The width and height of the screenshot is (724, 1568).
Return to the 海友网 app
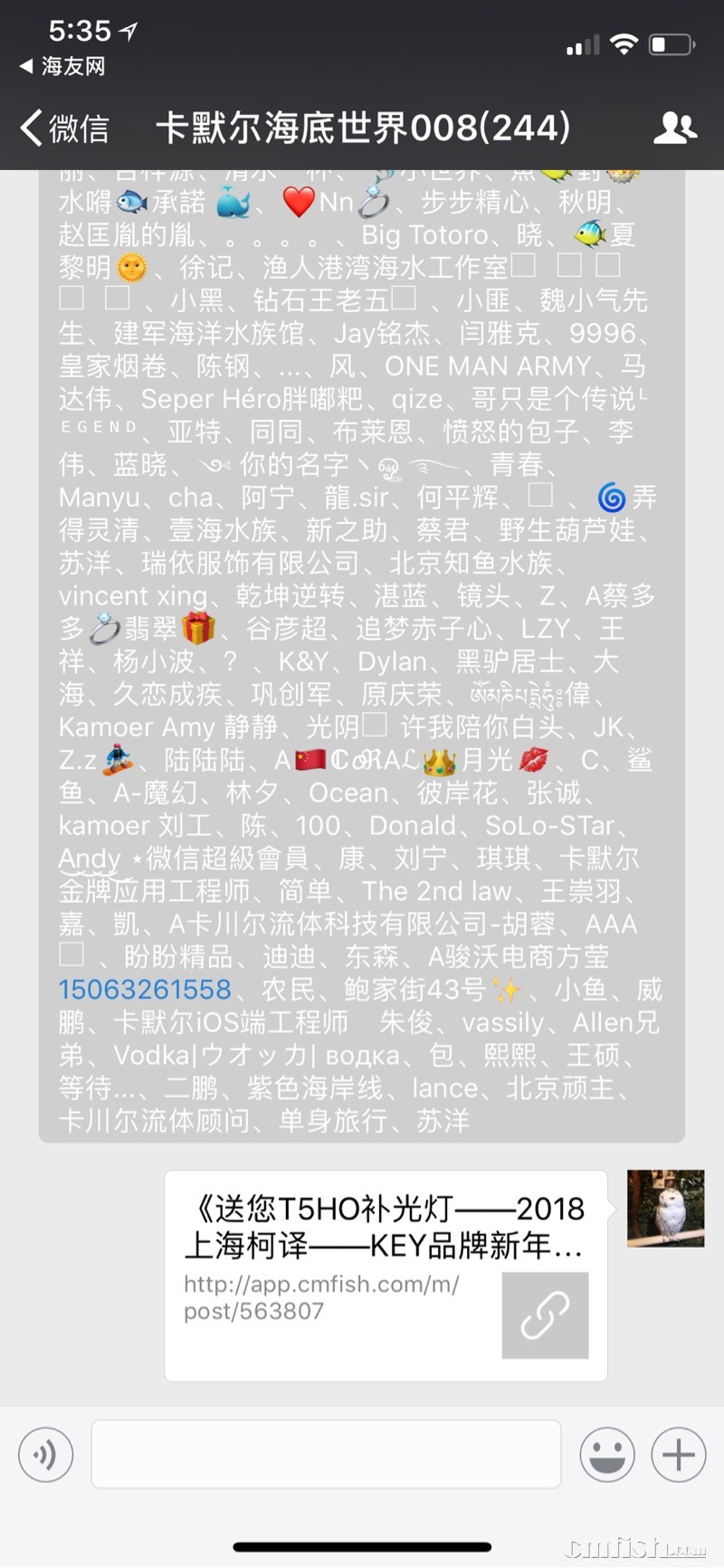coord(63,66)
